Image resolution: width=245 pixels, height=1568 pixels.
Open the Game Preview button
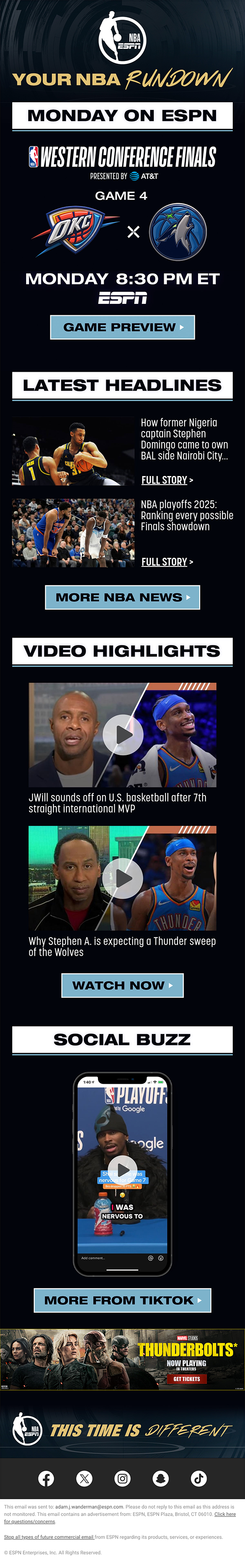pos(122,327)
